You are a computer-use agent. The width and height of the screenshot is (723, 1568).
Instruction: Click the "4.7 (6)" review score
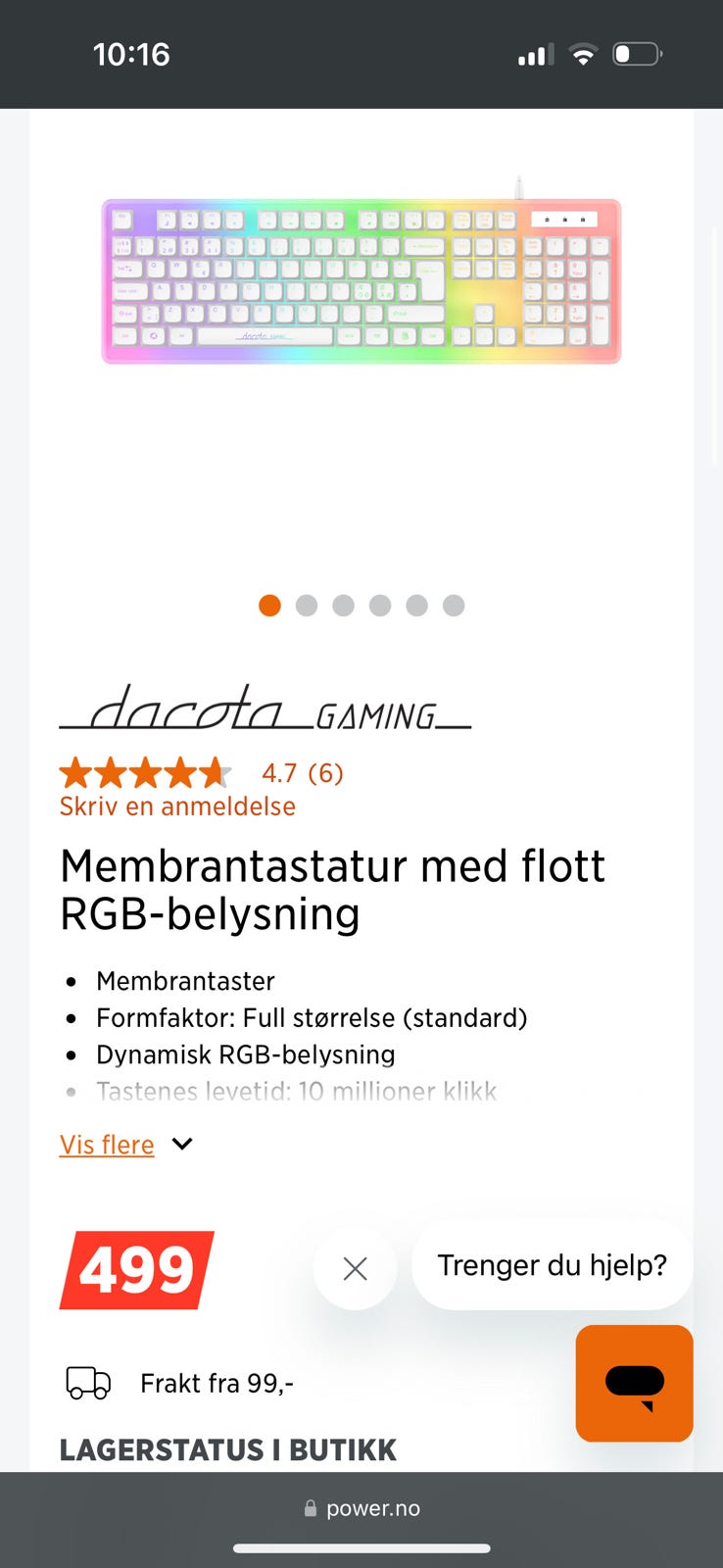(299, 773)
